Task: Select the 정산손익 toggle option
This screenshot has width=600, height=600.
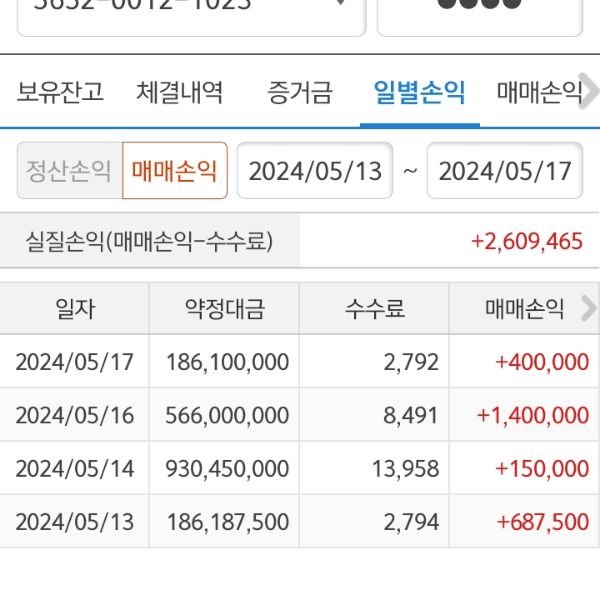Action: pos(69,171)
